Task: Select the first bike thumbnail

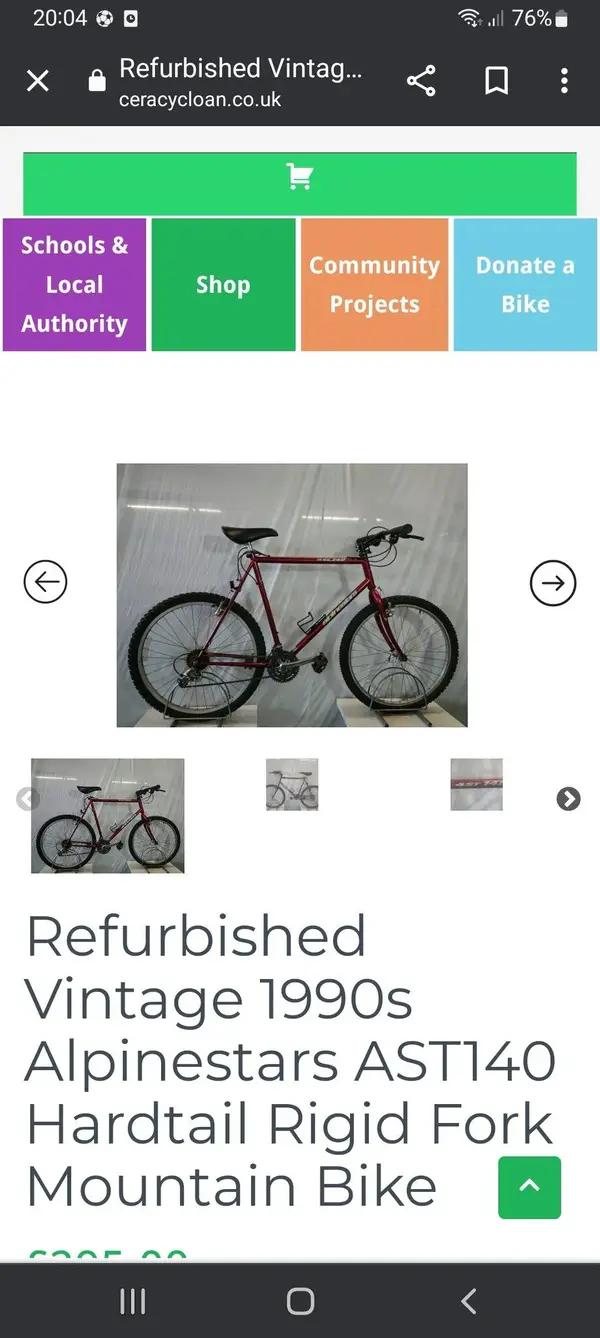Action: (x=108, y=815)
